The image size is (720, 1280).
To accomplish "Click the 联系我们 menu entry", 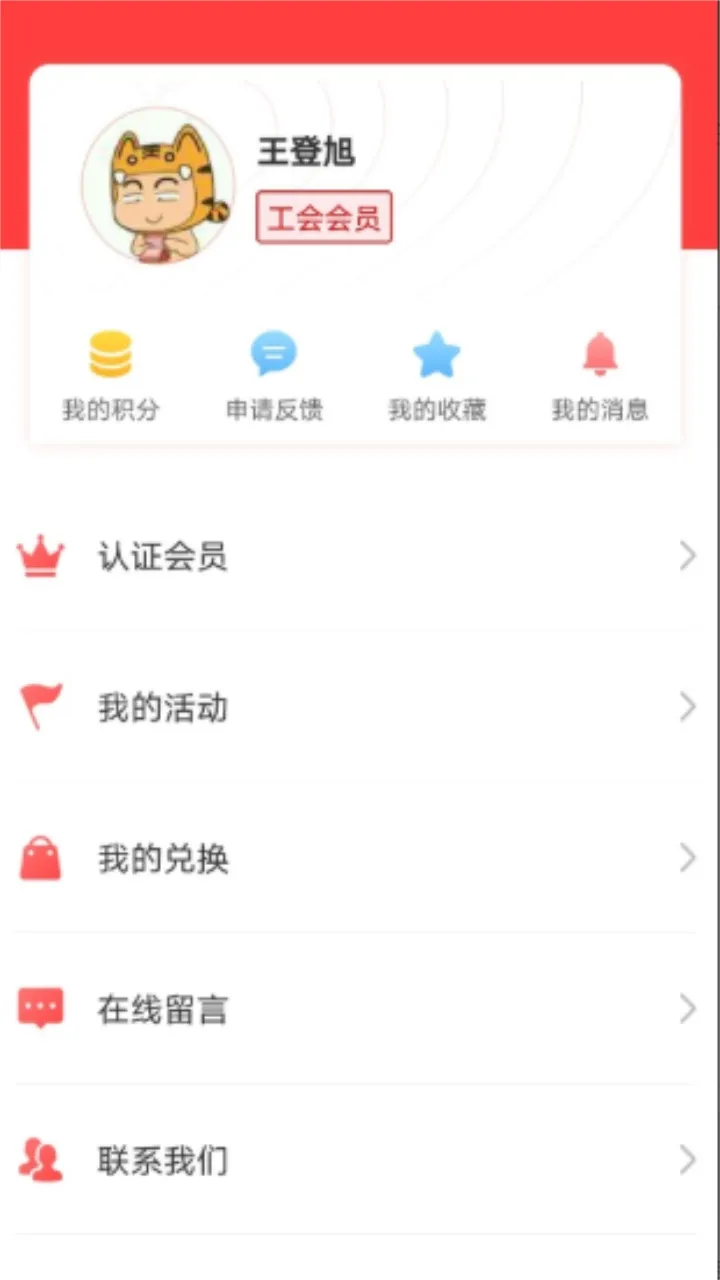I will click(x=162, y=1159).
